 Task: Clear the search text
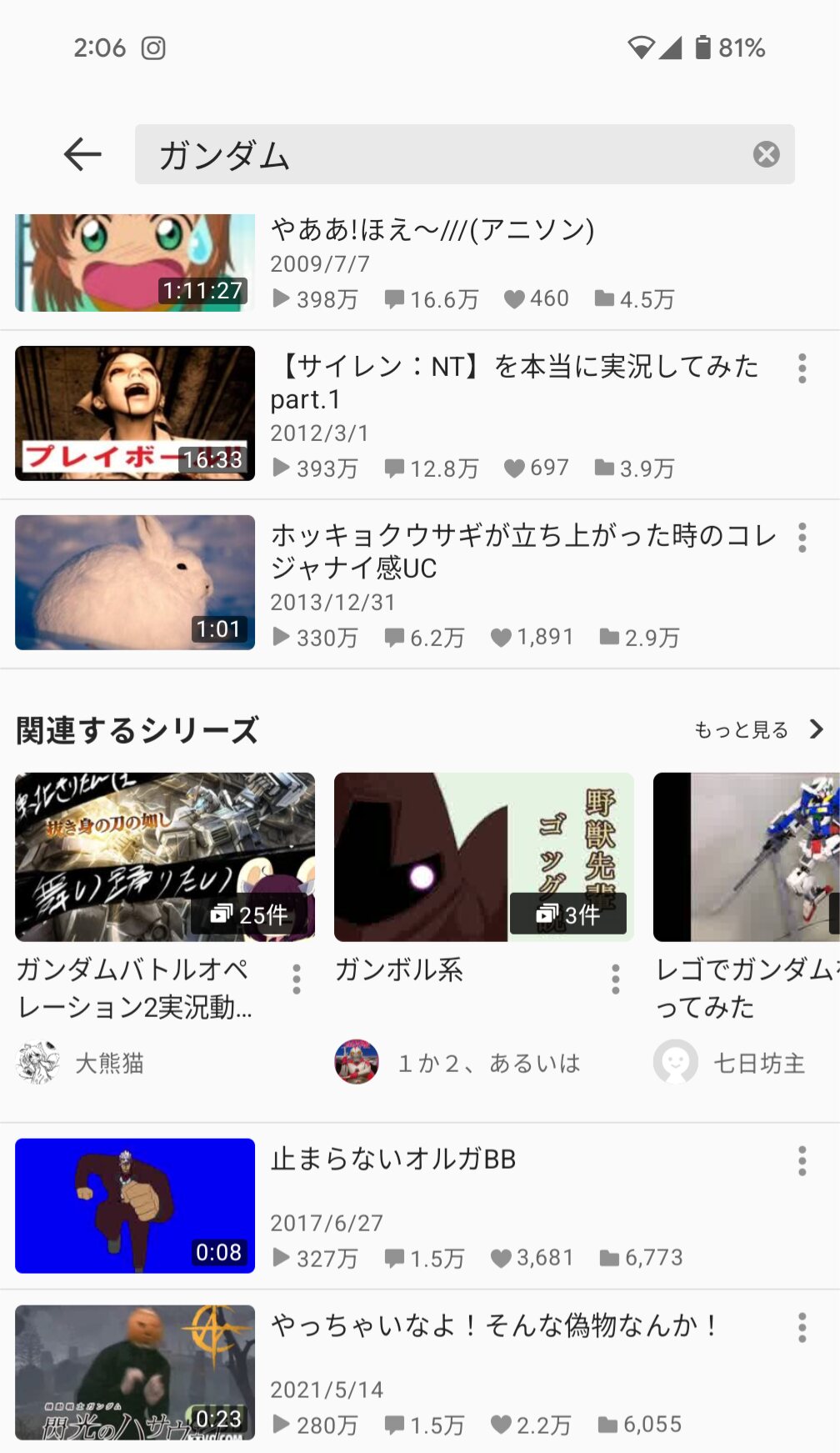[x=766, y=154]
